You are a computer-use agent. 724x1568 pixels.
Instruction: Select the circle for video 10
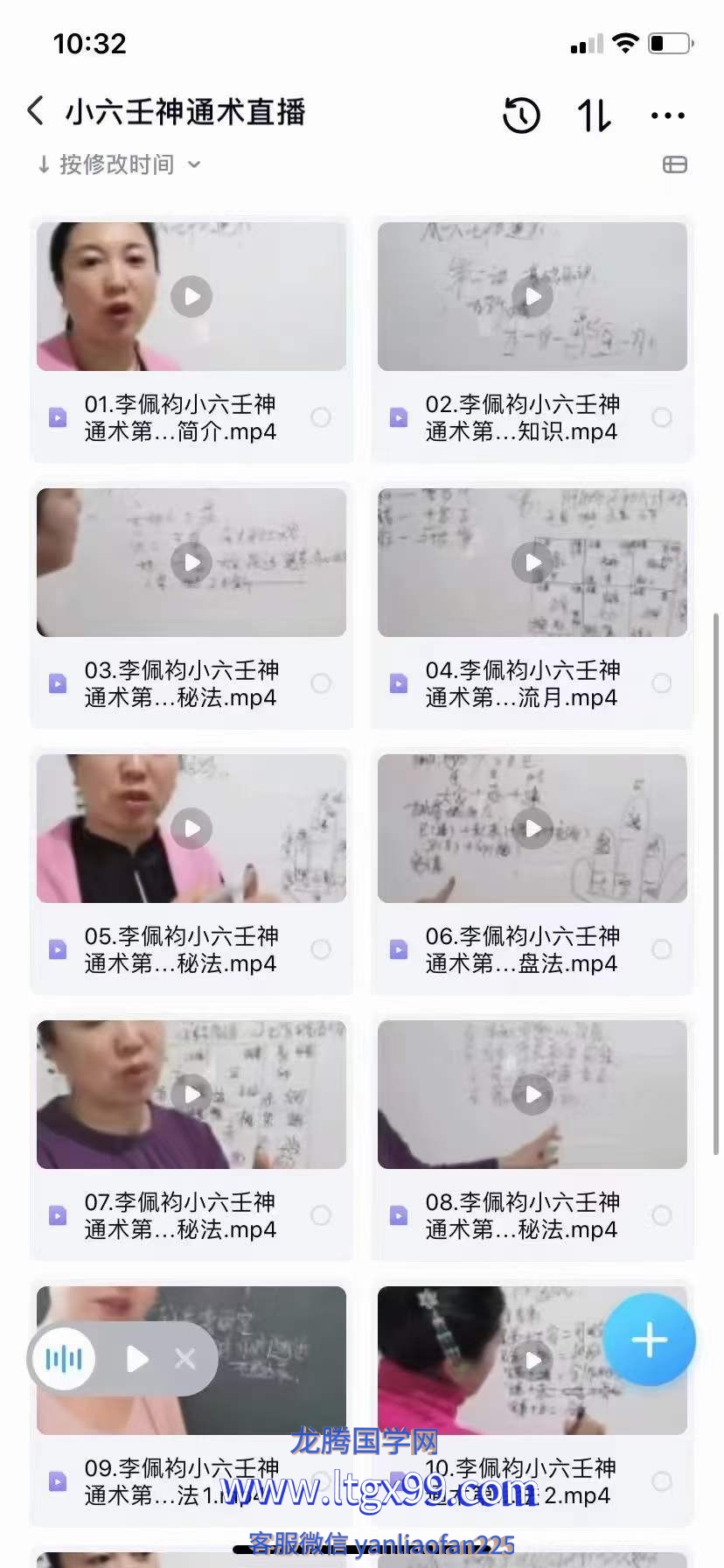(662, 1481)
